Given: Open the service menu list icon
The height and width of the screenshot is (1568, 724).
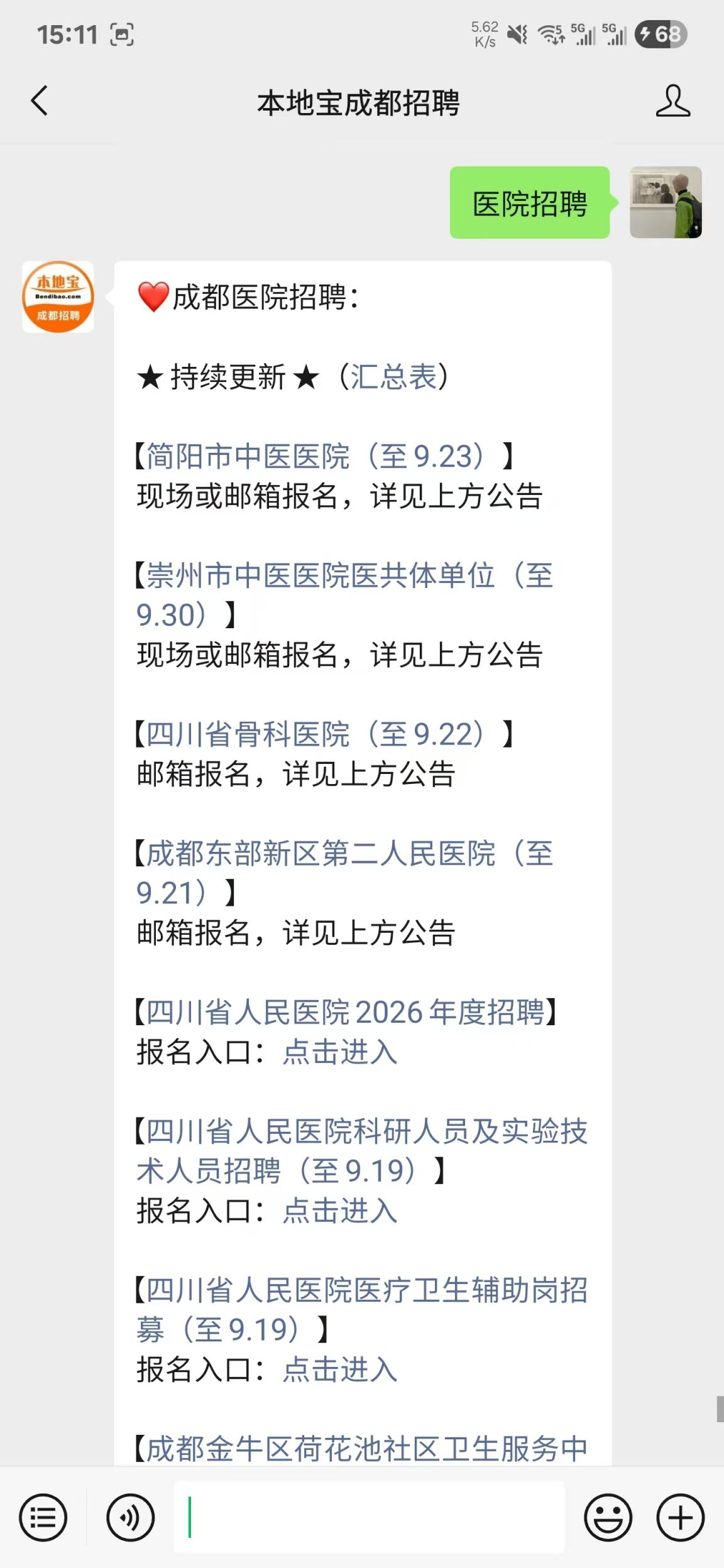Looking at the screenshot, I should tap(43, 1518).
